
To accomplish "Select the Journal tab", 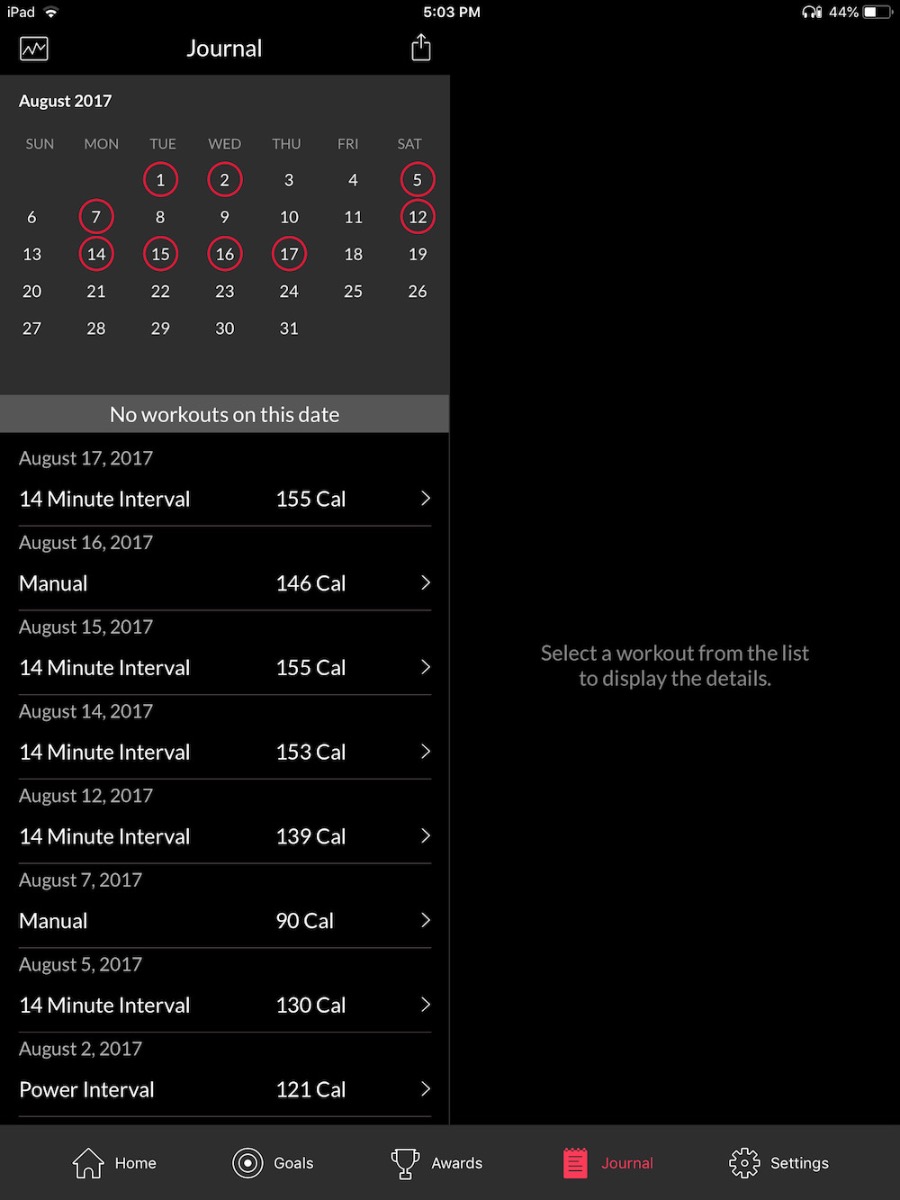I will [x=608, y=1163].
